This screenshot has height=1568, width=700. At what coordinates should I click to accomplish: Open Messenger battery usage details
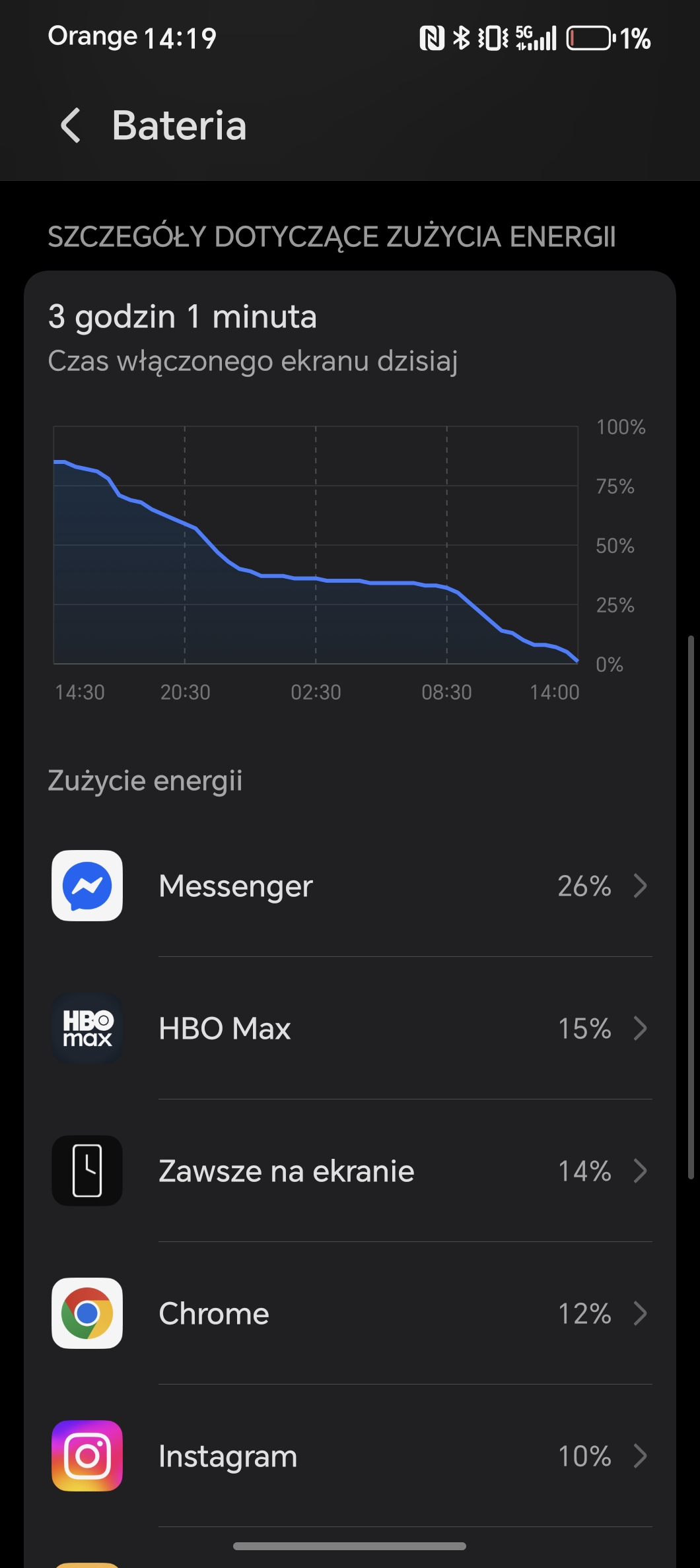350,886
